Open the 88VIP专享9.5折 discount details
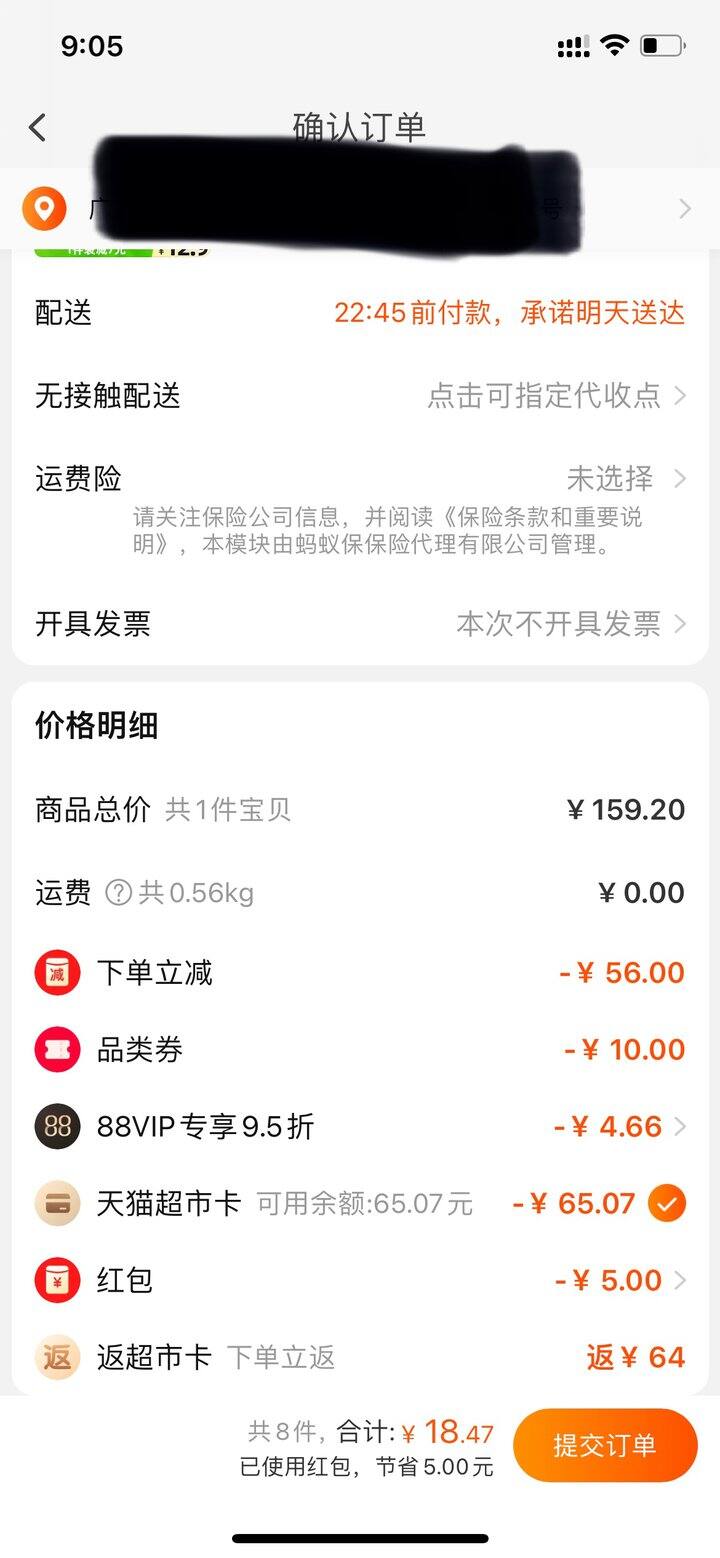 tap(360, 1127)
